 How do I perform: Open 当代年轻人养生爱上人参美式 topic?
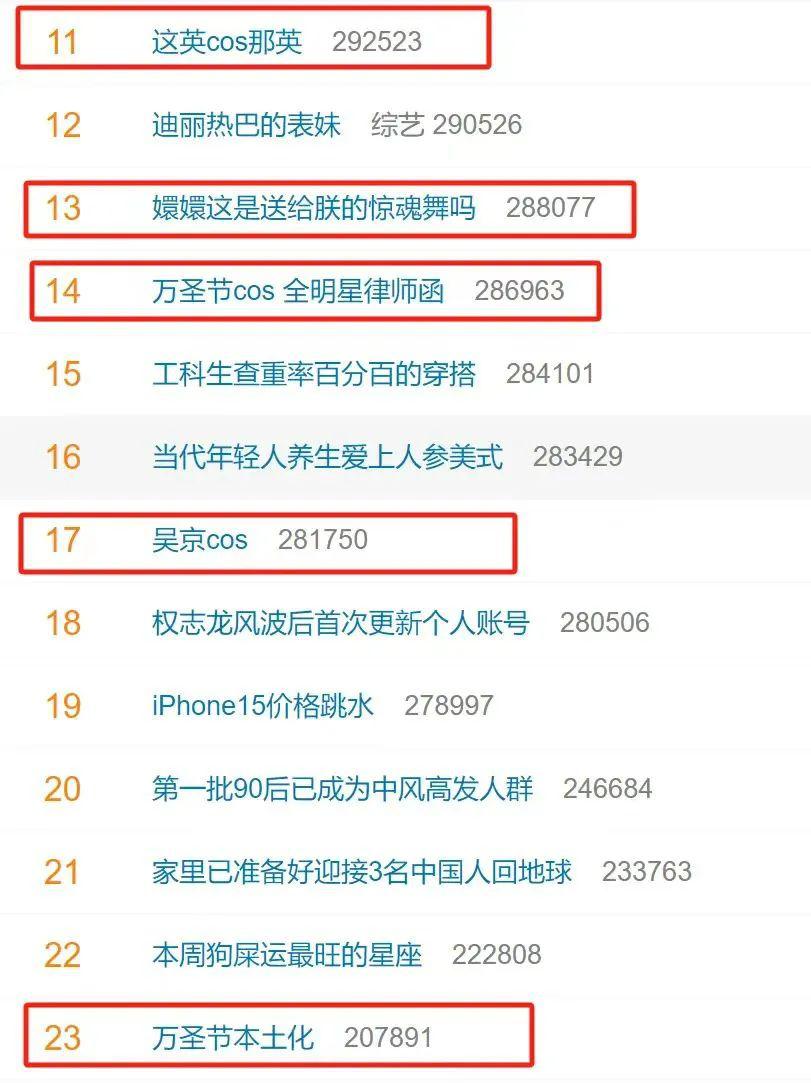click(x=327, y=457)
